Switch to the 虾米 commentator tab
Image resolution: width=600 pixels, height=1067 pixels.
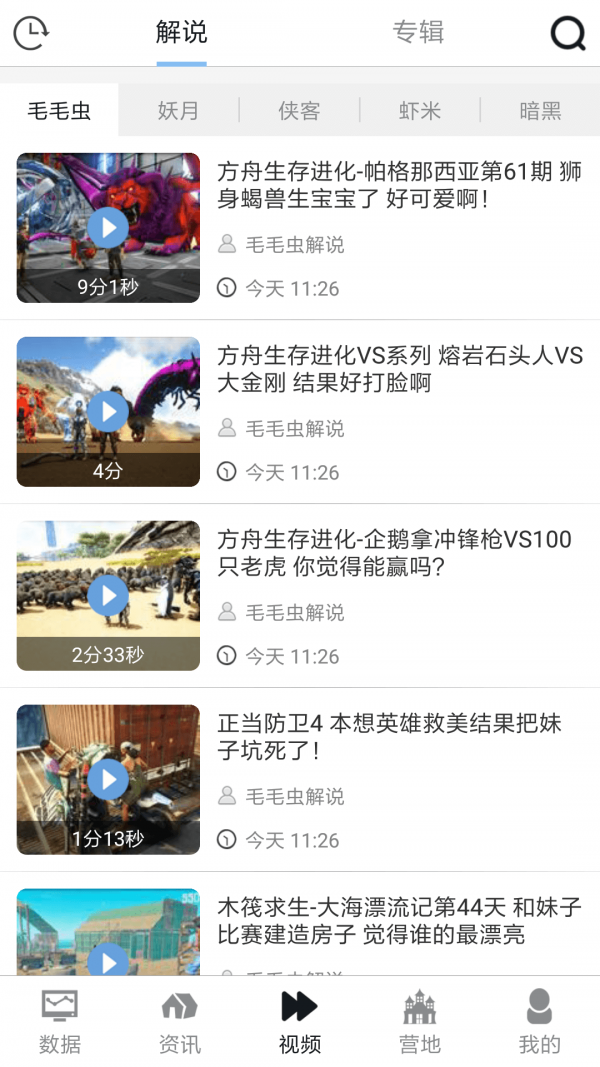click(x=420, y=111)
